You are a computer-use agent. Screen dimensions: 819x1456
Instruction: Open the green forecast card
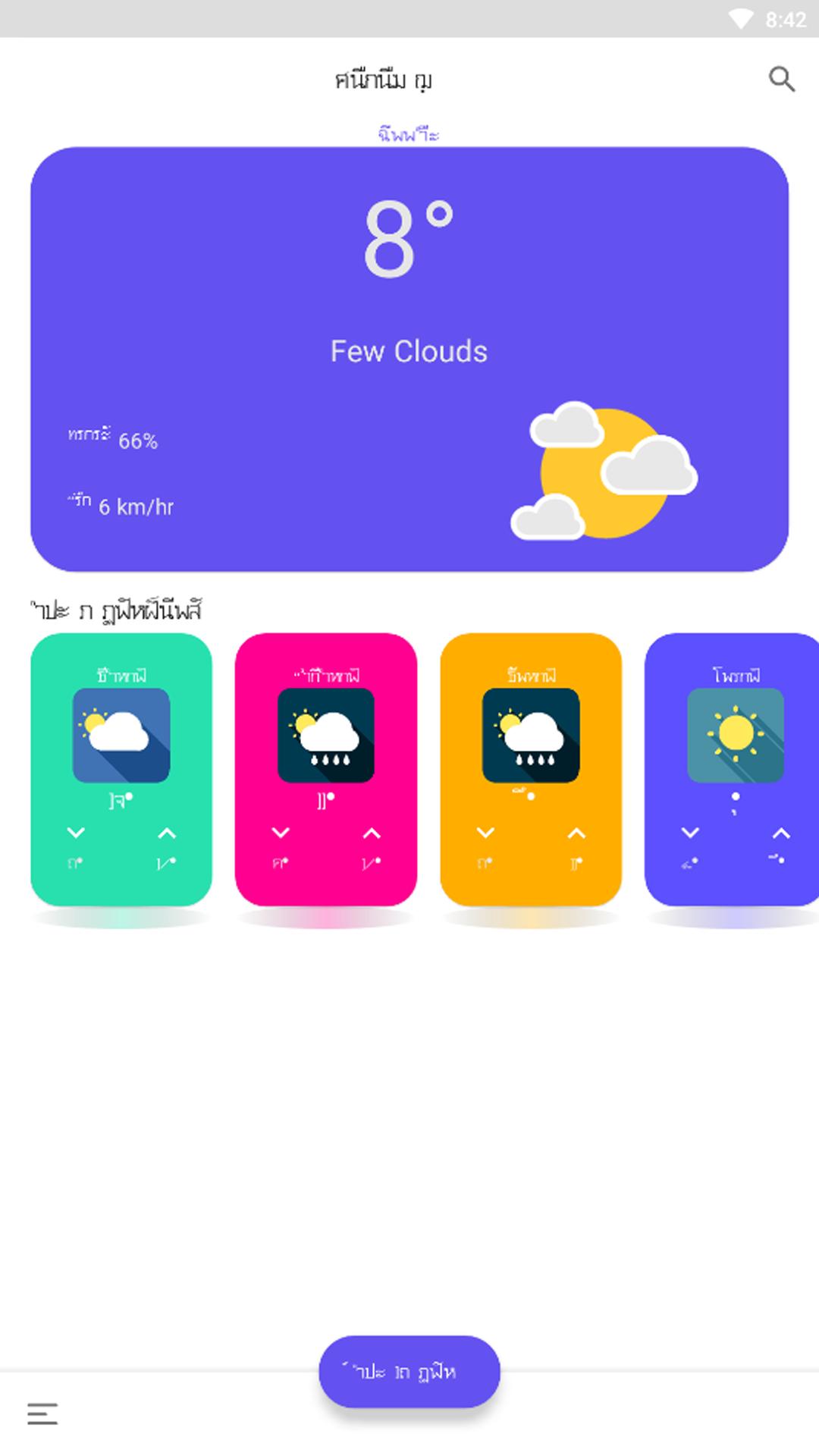(x=121, y=769)
